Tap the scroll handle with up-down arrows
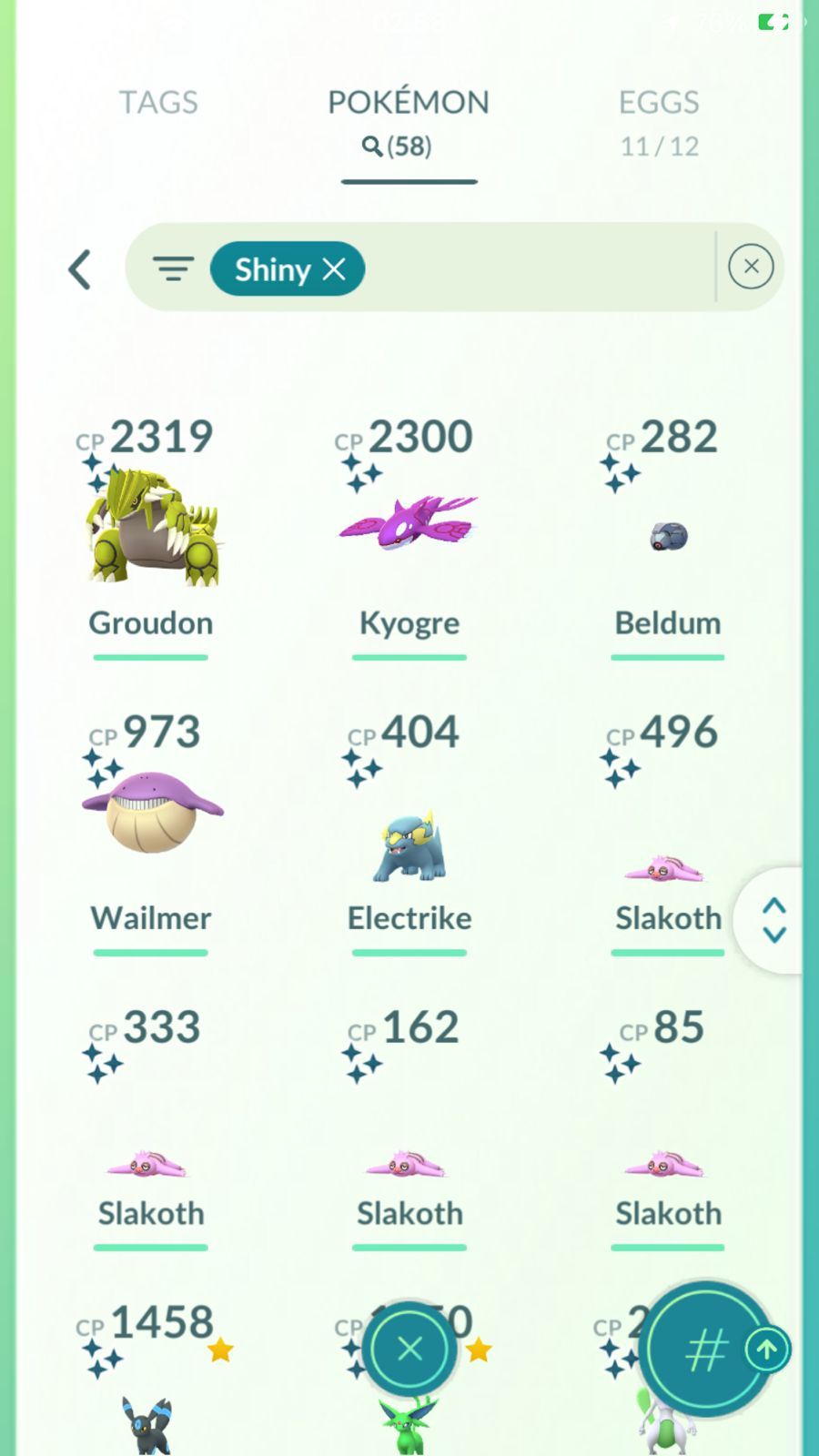This screenshot has width=819, height=1456. click(772, 920)
